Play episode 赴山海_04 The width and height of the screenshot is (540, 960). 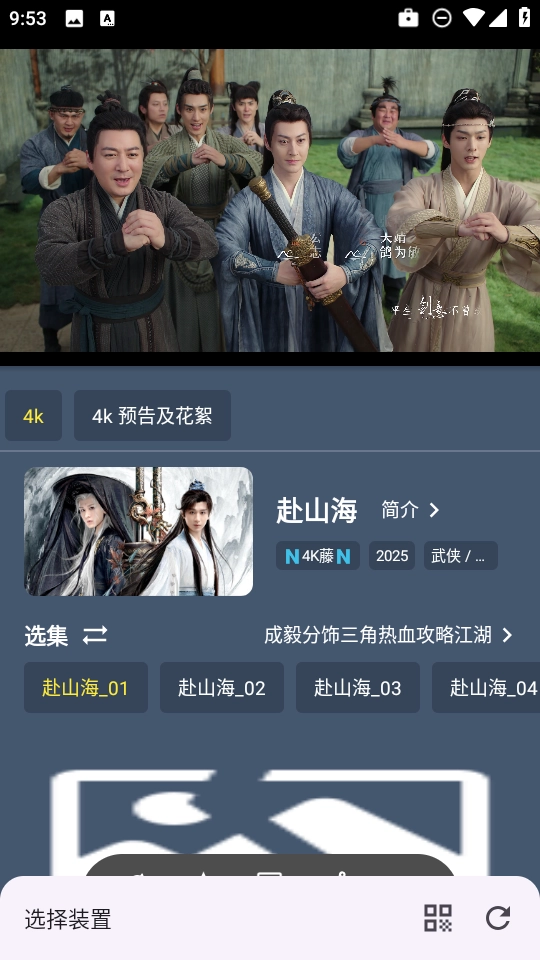[x=486, y=688]
